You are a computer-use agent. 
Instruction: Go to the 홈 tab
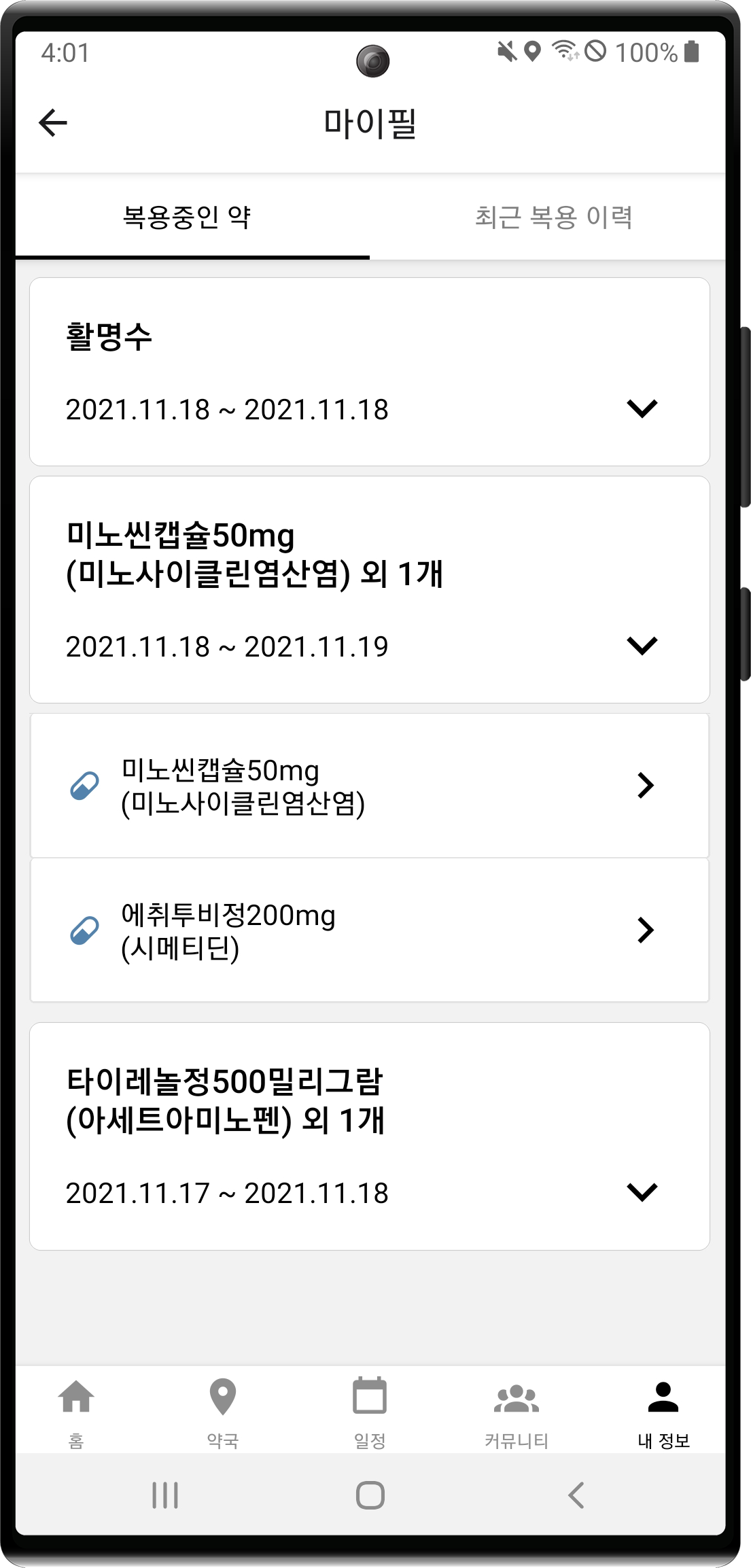click(76, 1409)
